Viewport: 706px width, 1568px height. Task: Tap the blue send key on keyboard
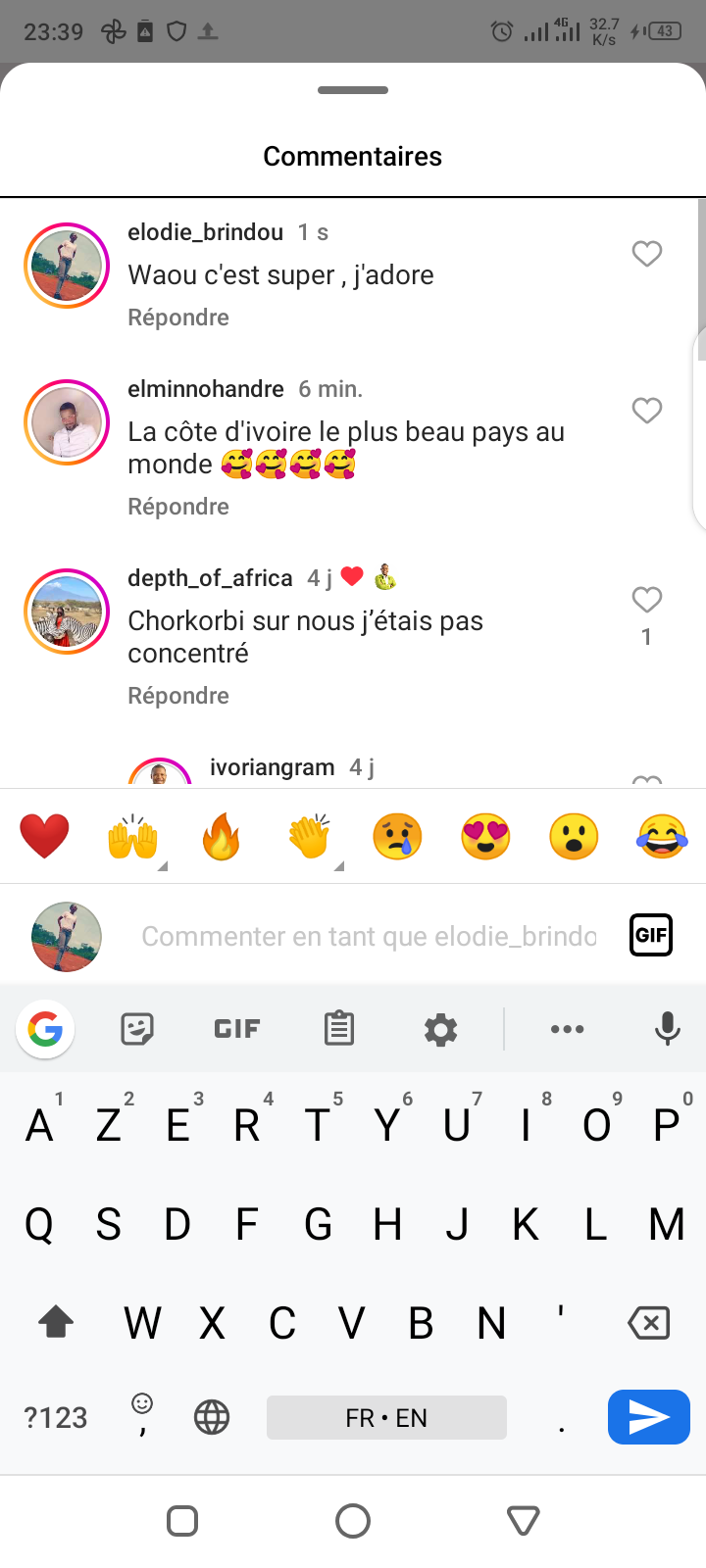648,1417
